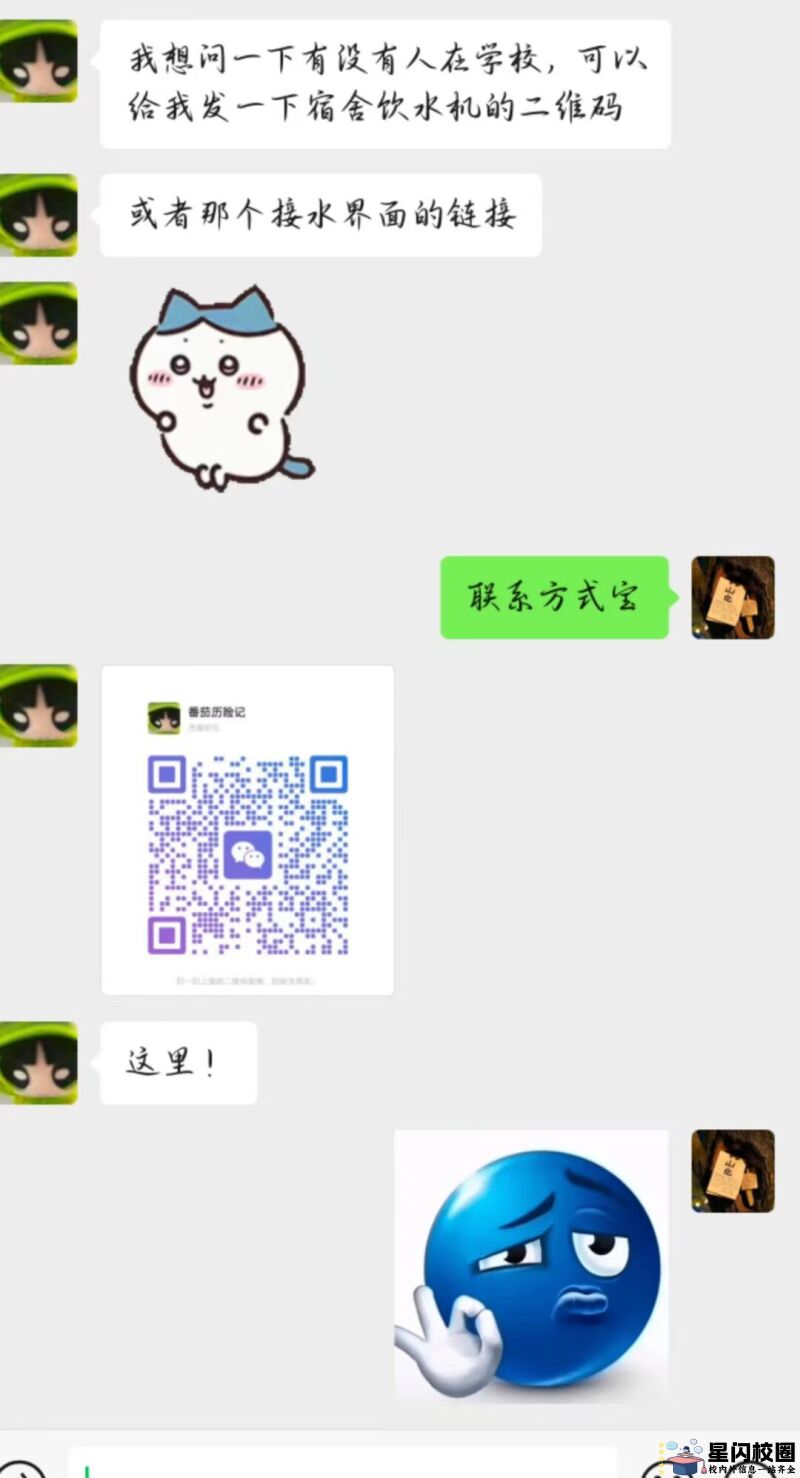Tap the avatar beside 或者那个接水界面的链接 message

38,215
